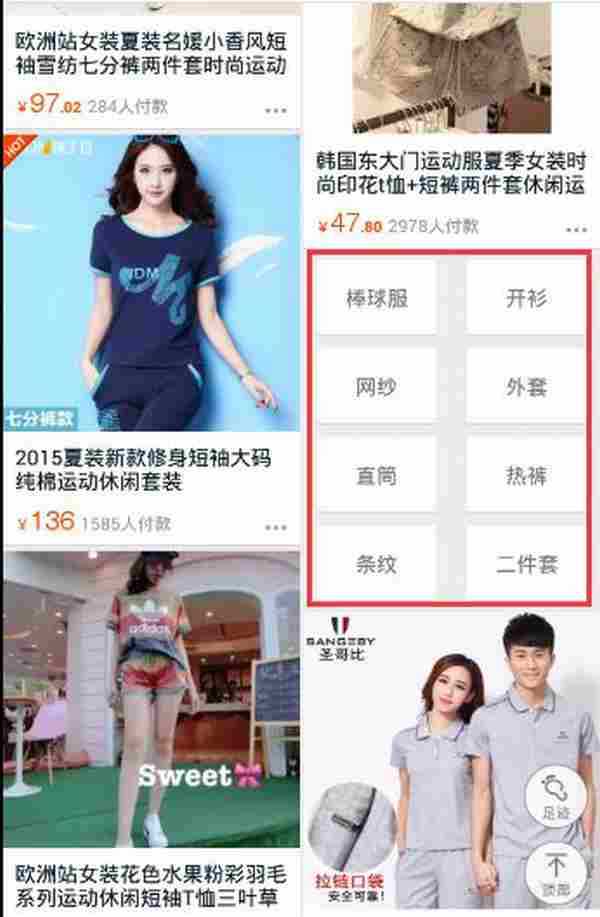Choose the 条纹 keyword chip
600x917 pixels.
376,564
